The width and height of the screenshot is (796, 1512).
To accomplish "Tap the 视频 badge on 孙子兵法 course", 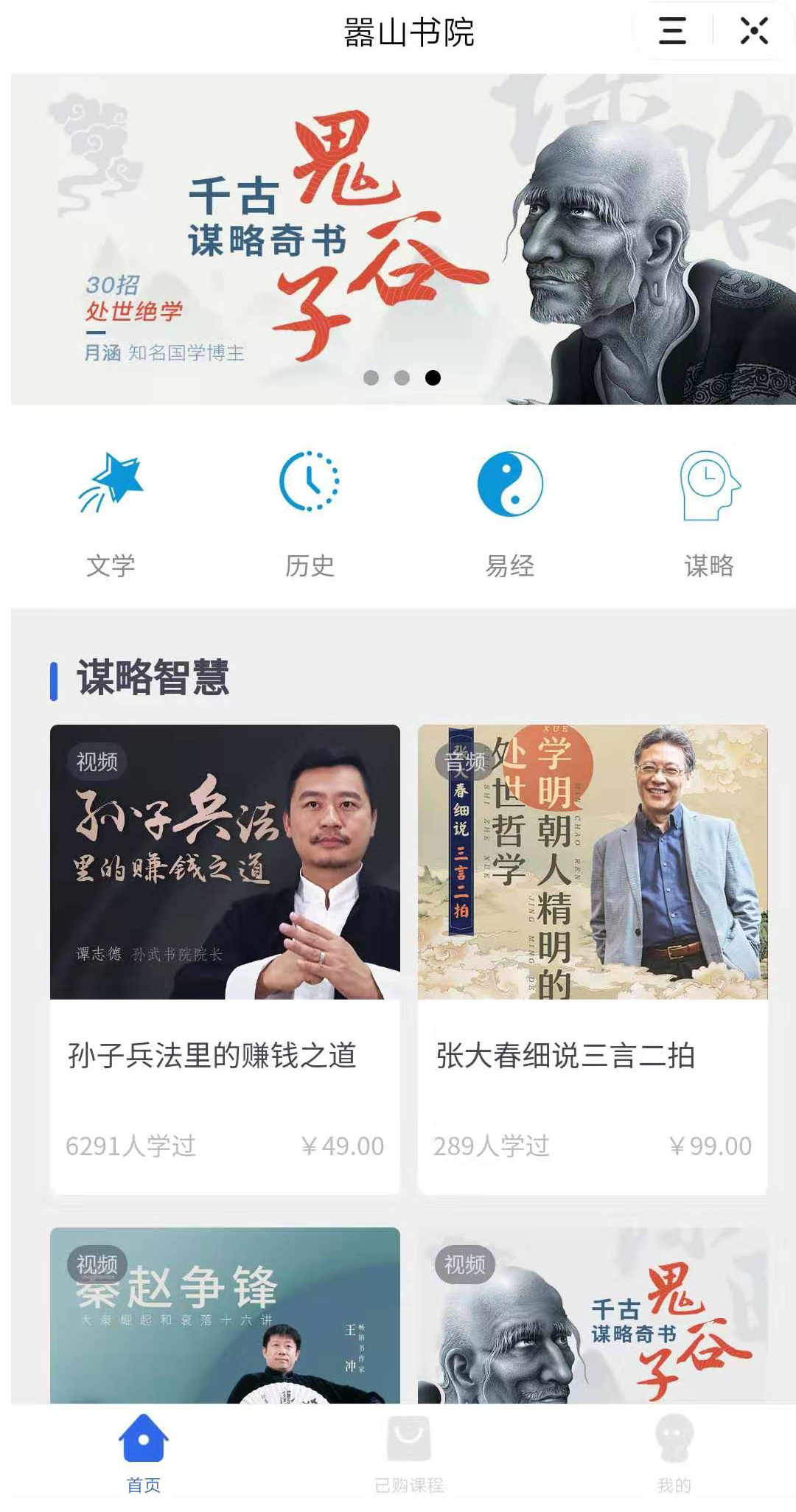I will pos(97,763).
